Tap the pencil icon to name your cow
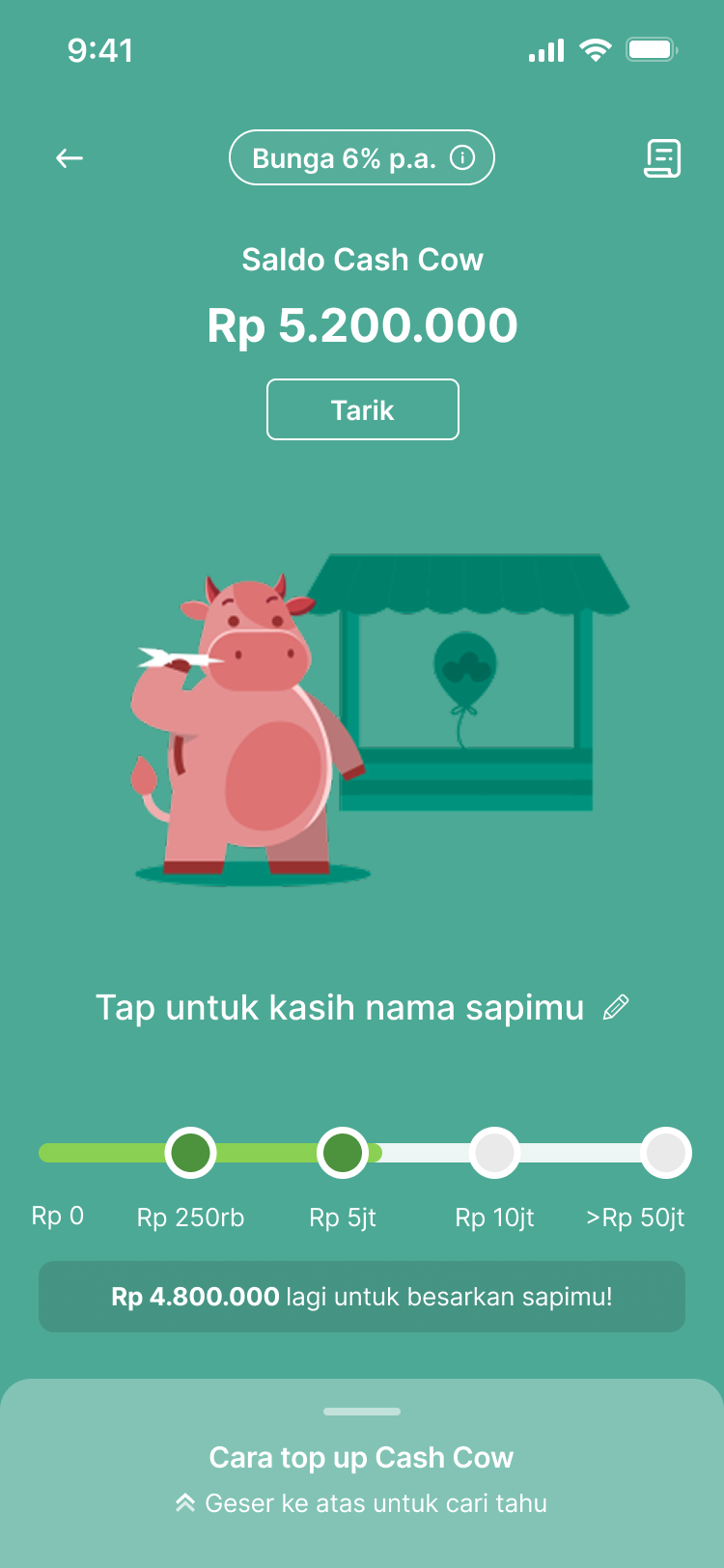 (615, 1006)
